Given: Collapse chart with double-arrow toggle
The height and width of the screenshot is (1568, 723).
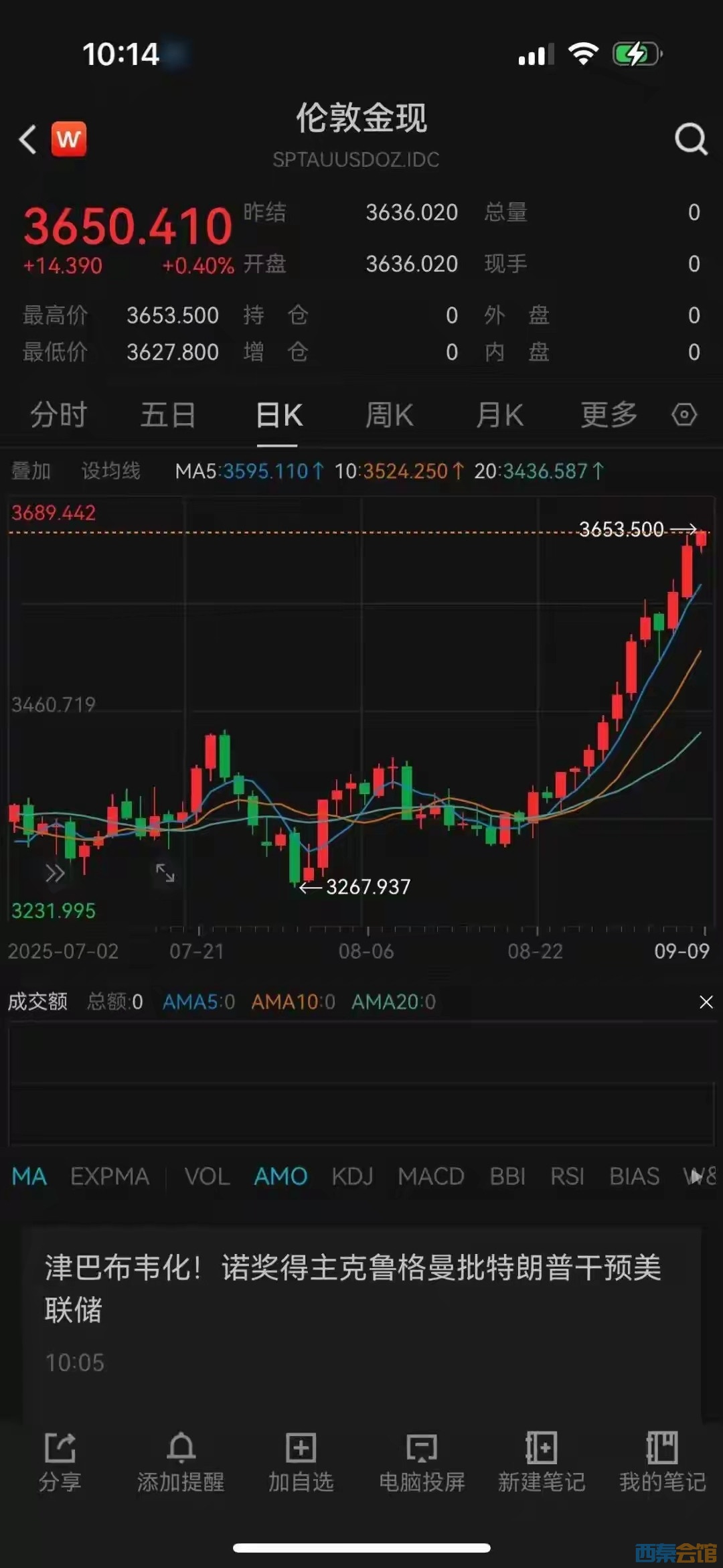Looking at the screenshot, I should coord(54,874).
